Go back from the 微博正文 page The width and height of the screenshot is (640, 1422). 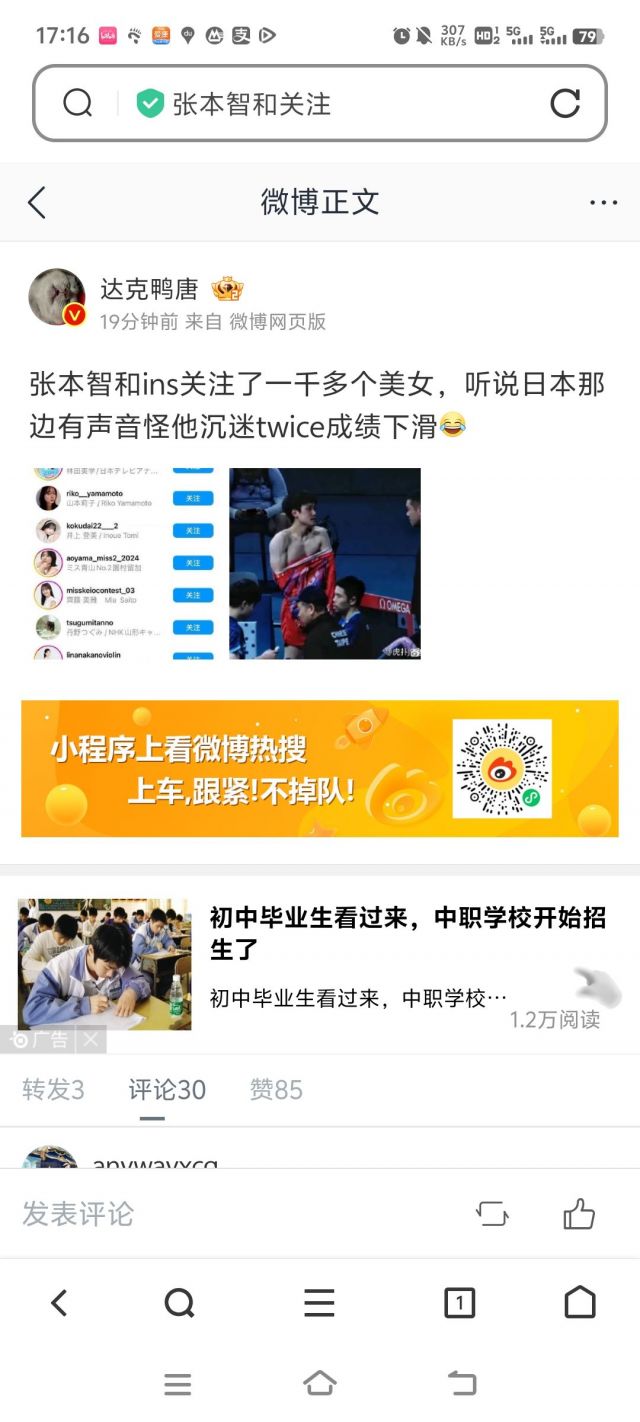point(37,202)
